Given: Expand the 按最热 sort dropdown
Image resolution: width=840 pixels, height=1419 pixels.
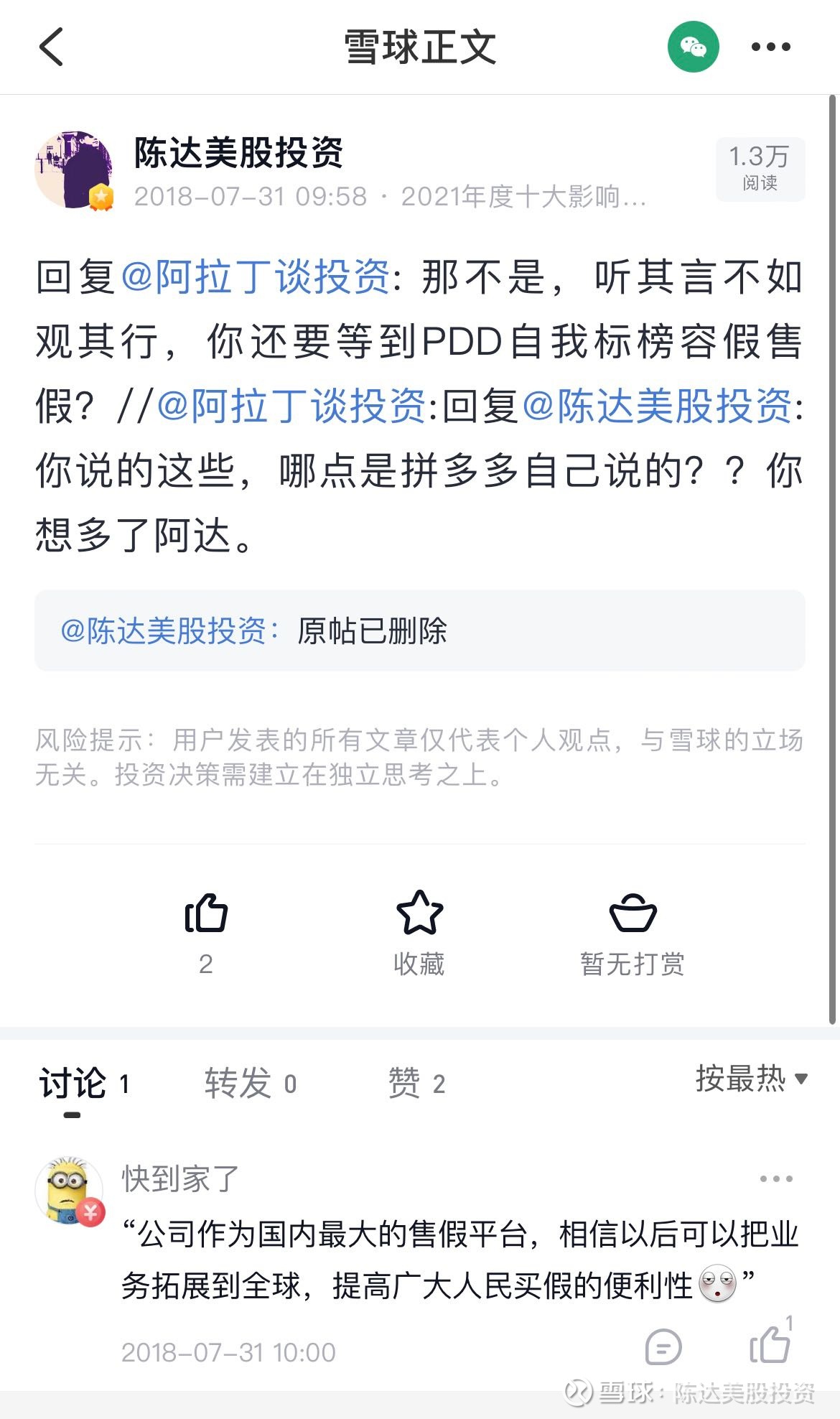Looking at the screenshot, I should click(751, 1079).
